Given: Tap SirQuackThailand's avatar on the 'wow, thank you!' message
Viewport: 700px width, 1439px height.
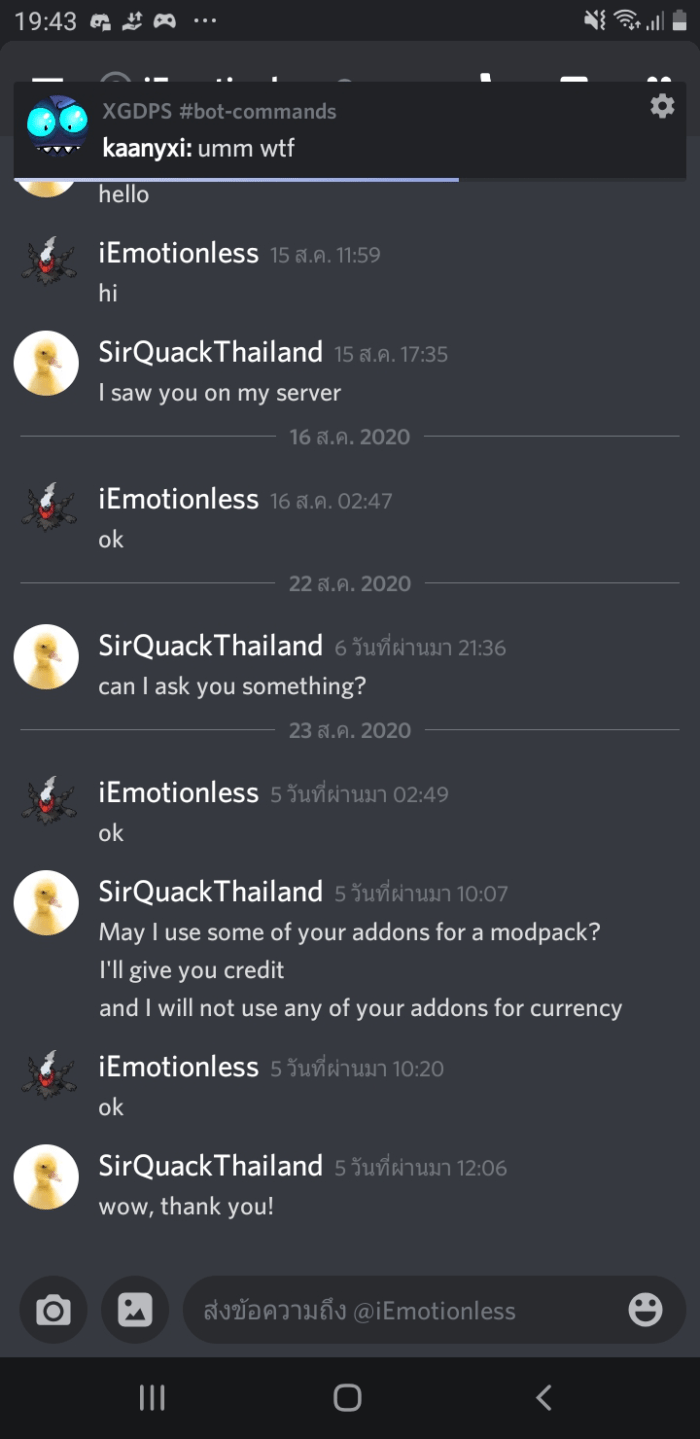Looking at the screenshot, I should (46, 1177).
